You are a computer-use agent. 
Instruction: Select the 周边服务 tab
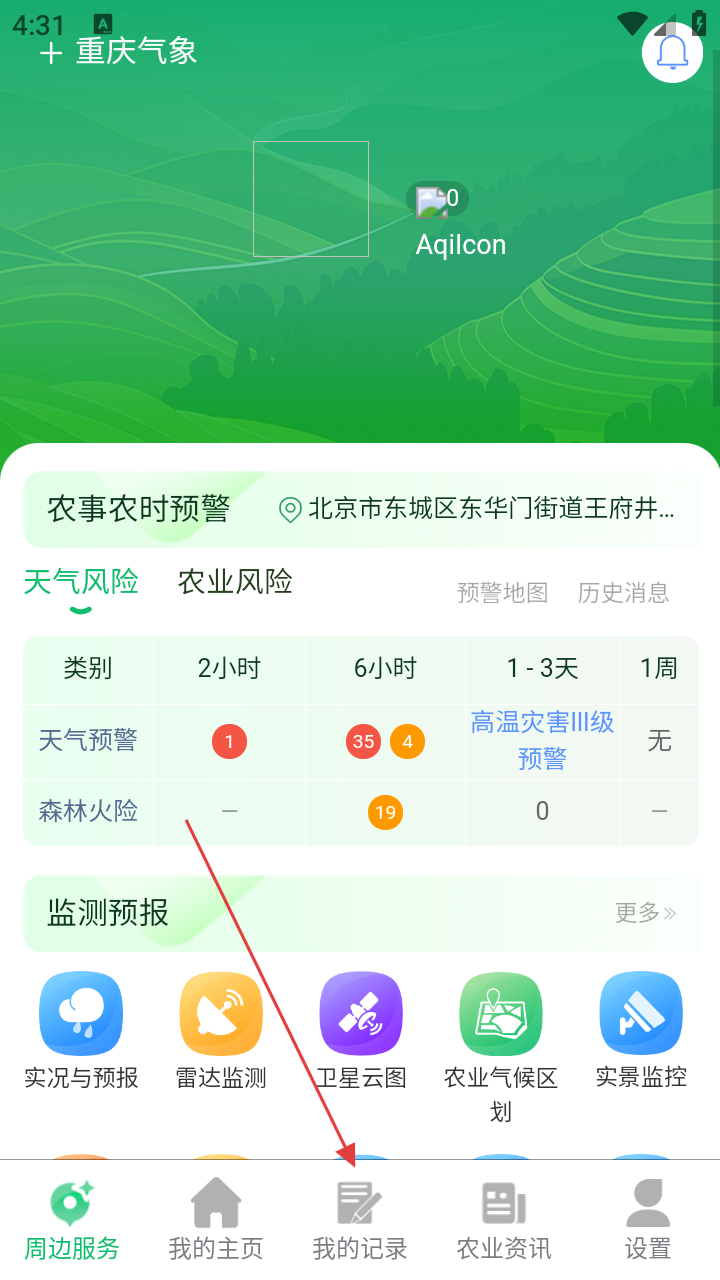click(x=72, y=1220)
